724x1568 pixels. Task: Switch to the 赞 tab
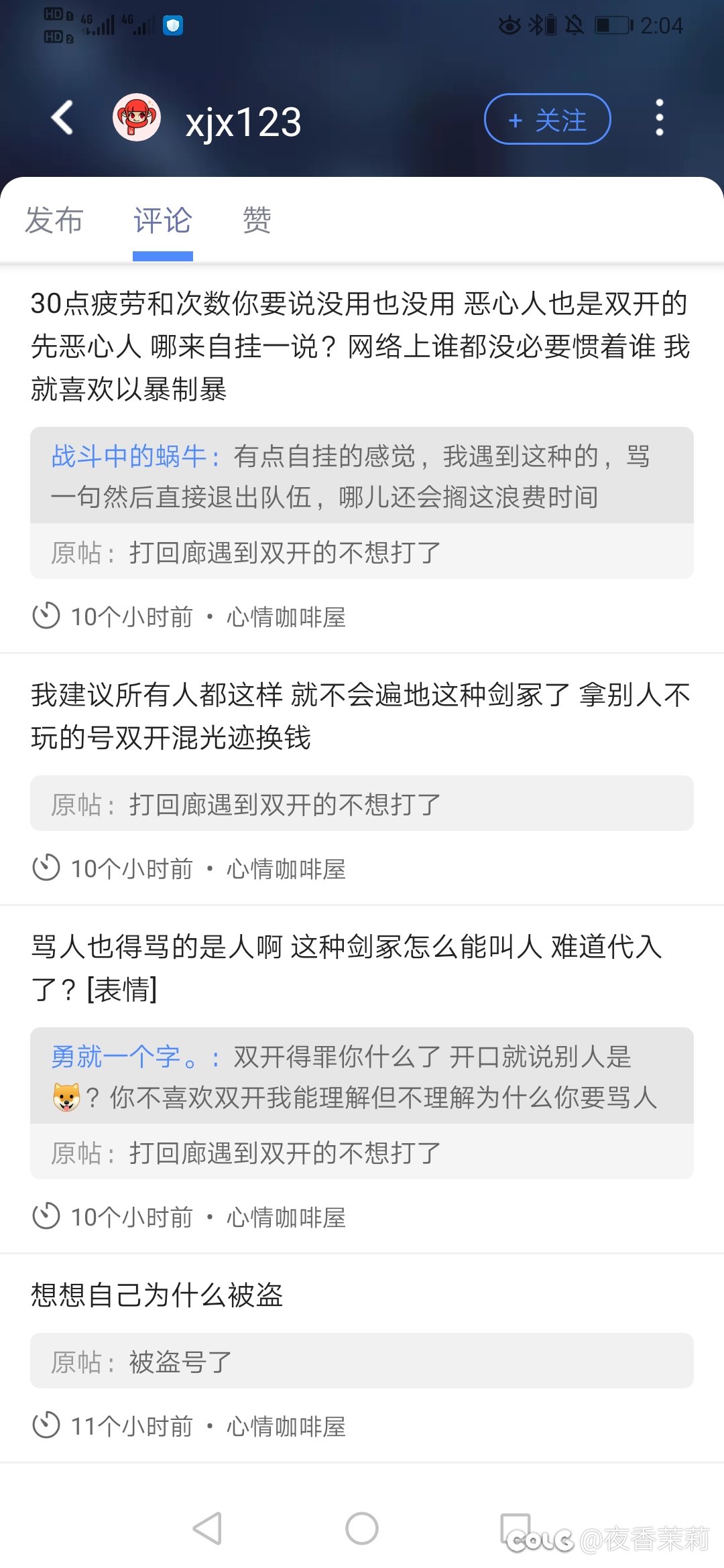tap(257, 220)
